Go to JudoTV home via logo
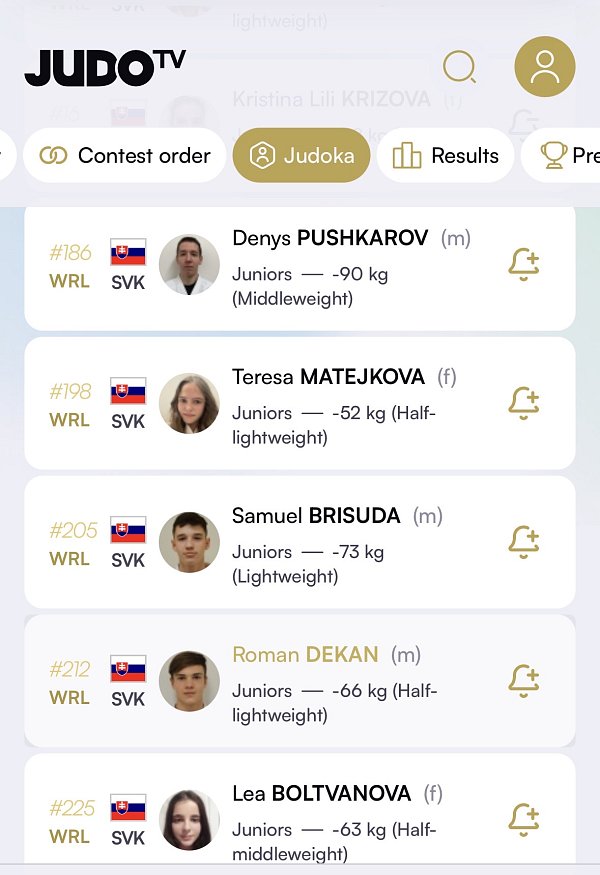This screenshot has height=875, width=600. (x=105, y=68)
